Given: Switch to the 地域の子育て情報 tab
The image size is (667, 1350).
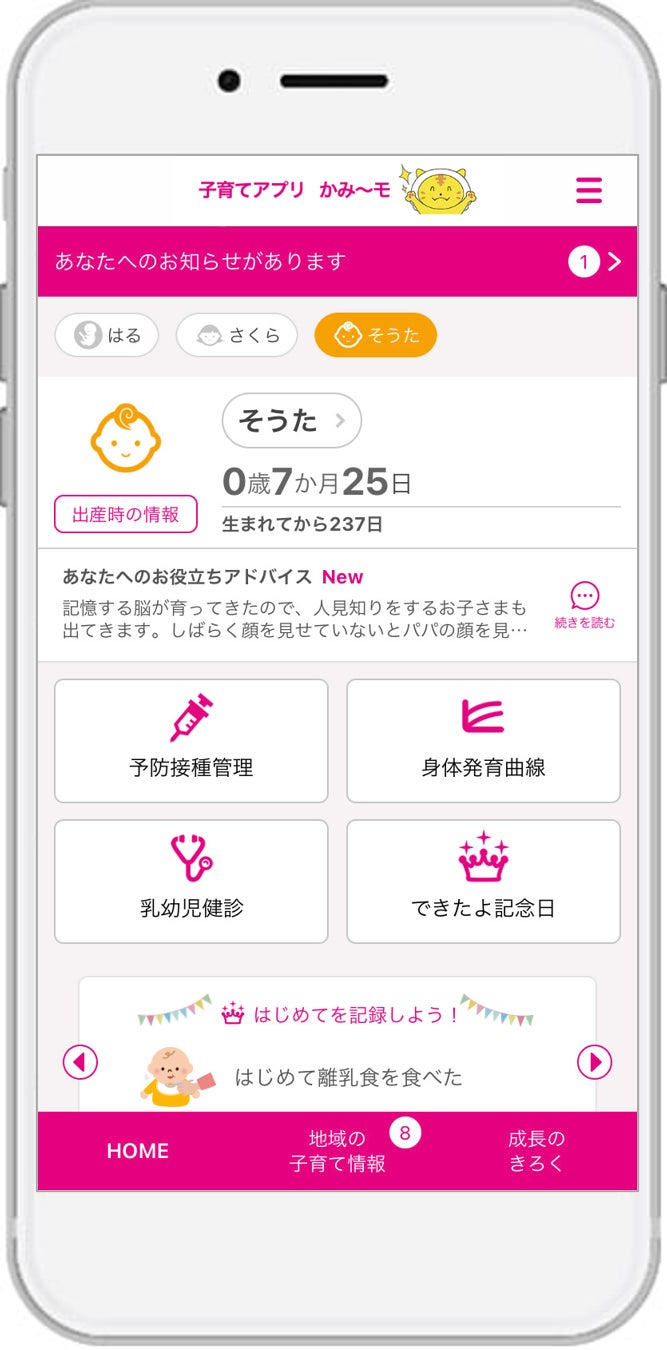Looking at the screenshot, I should click(338, 1151).
